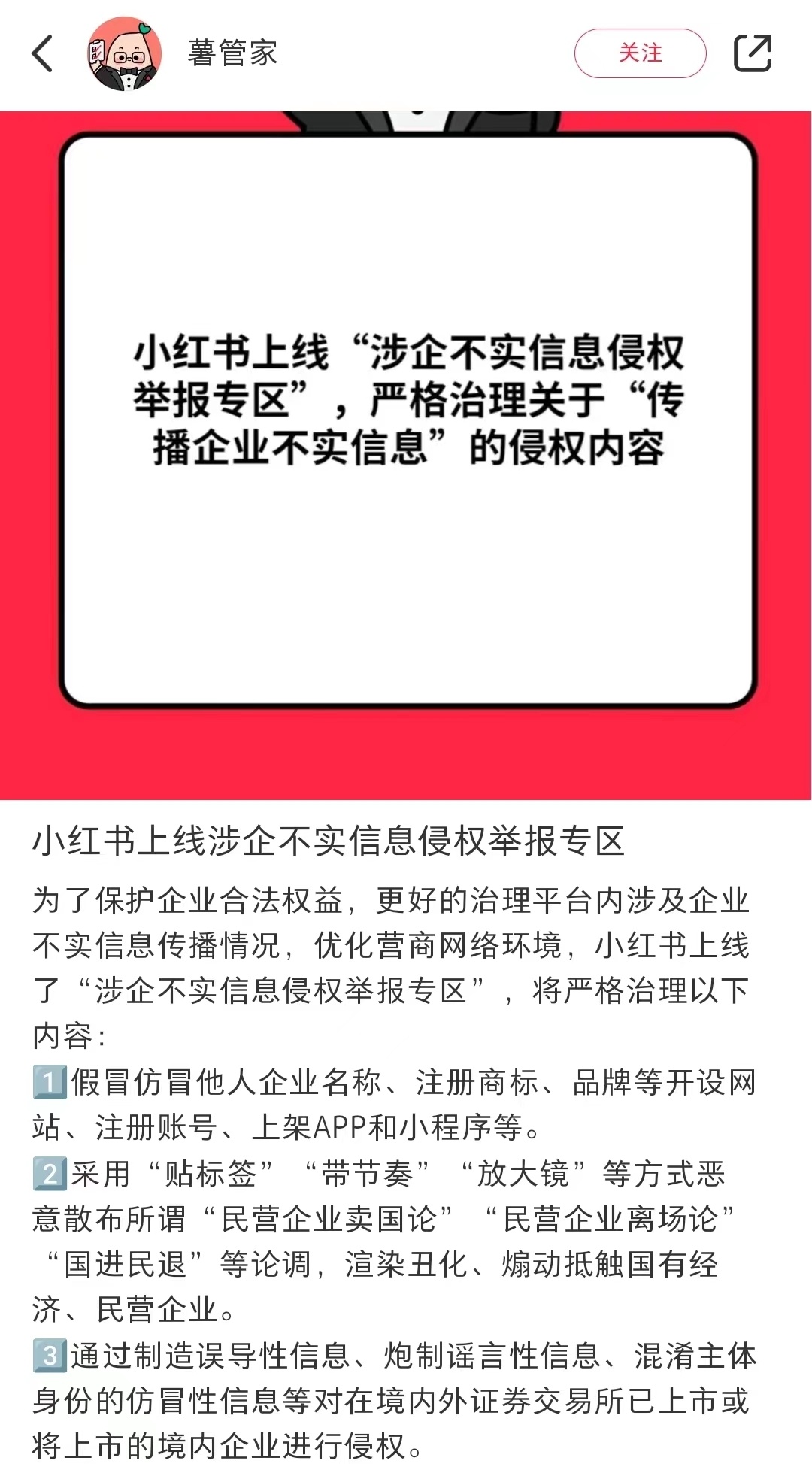Screen dimensions: 812x1464
Task: Open the 薯管家 username
Action: tap(232, 54)
